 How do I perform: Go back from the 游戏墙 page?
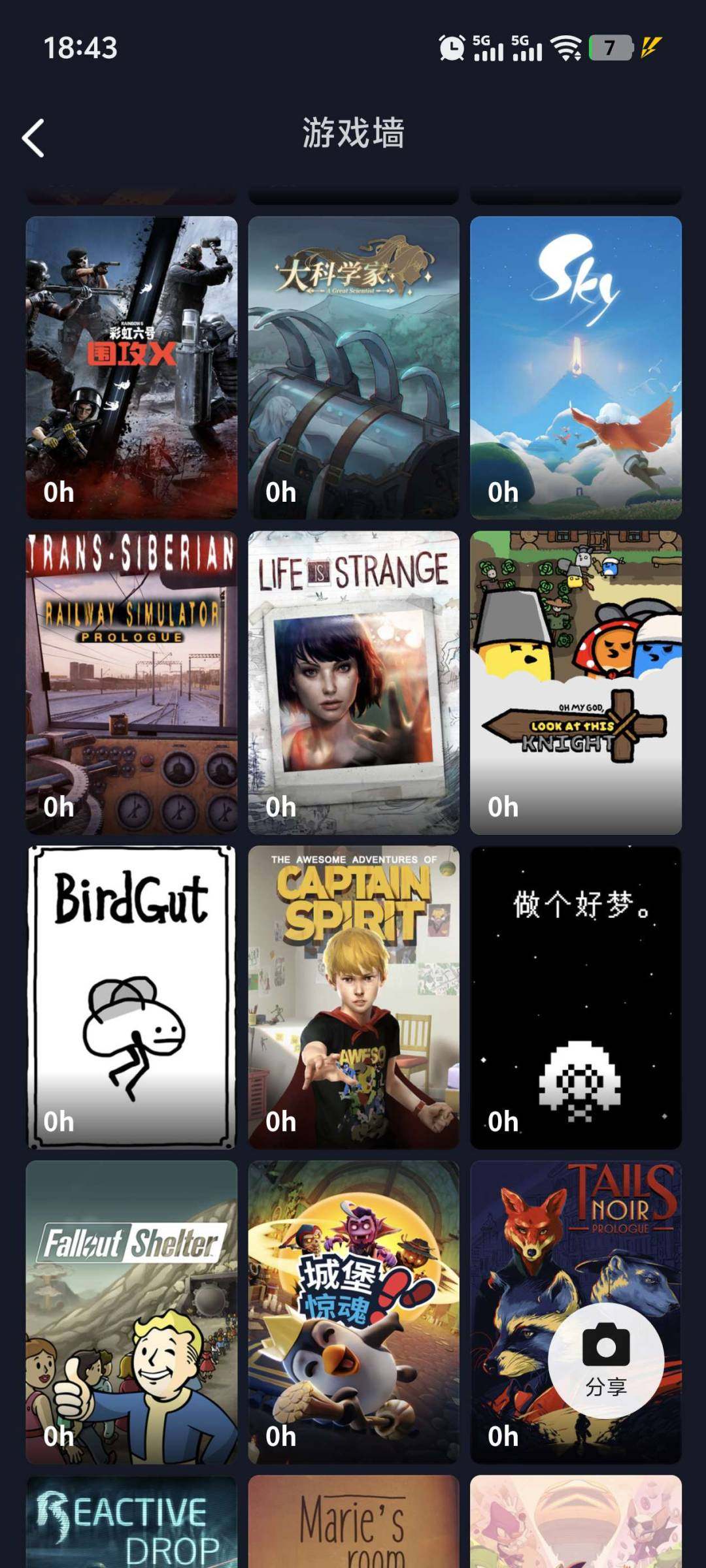click(34, 138)
